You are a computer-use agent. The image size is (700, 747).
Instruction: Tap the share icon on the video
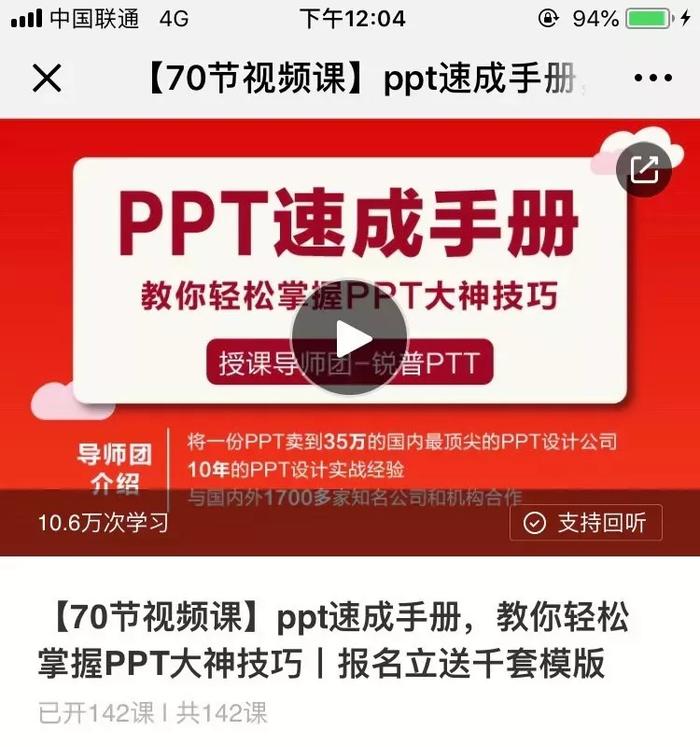pyautogui.click(x=643, y=169)
